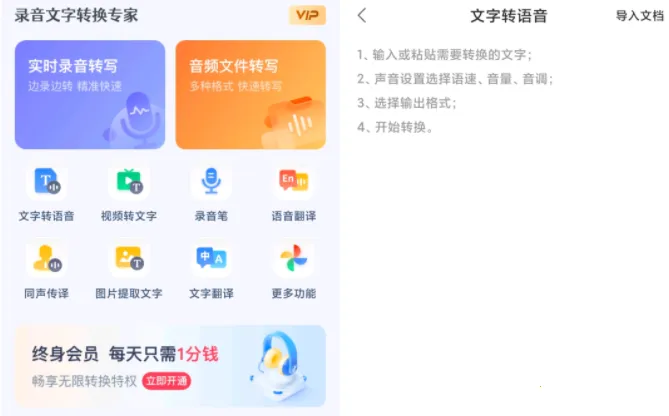Open the 语音翻译 voice translation tool
The image size is (669, 416).
click(293, 191)
